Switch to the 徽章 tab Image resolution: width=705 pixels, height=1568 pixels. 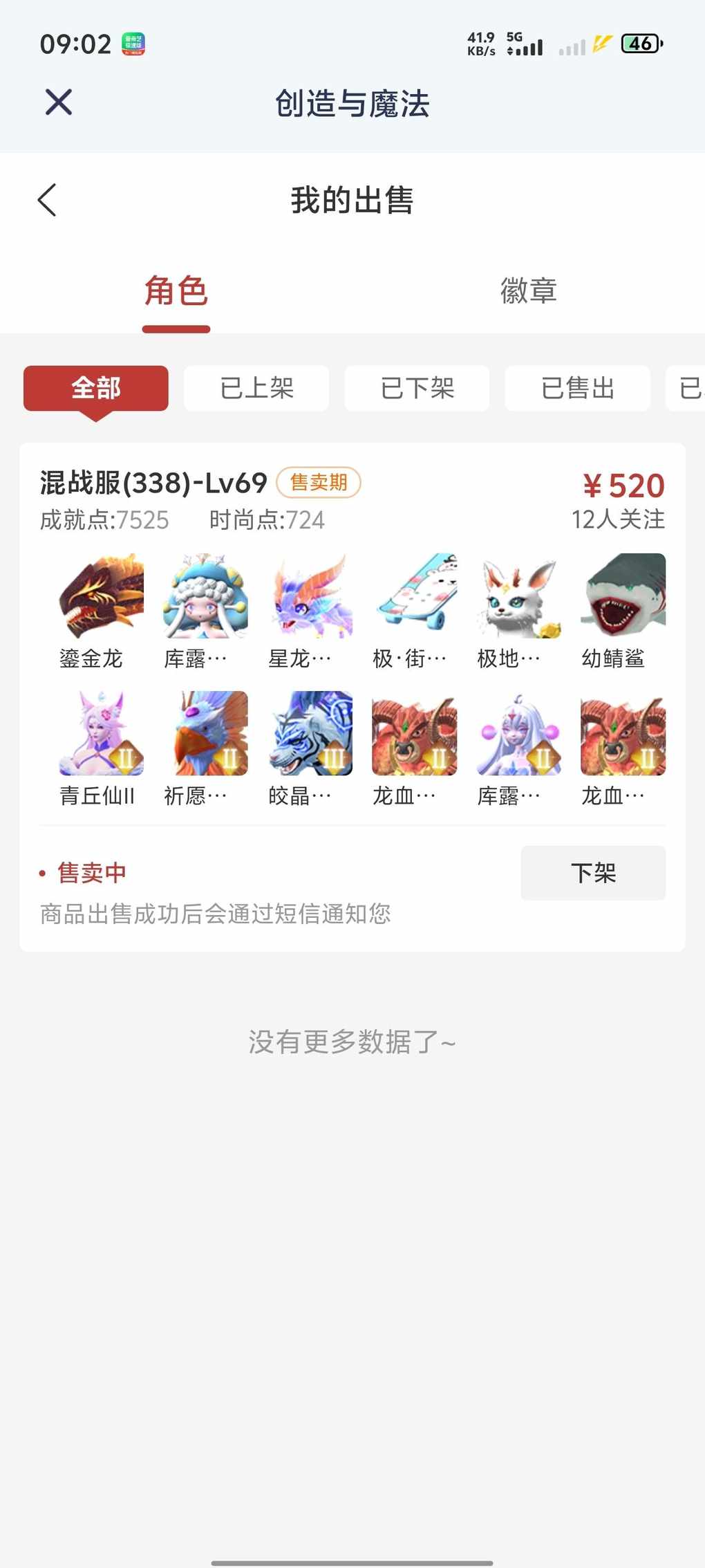tap(529, 290)
